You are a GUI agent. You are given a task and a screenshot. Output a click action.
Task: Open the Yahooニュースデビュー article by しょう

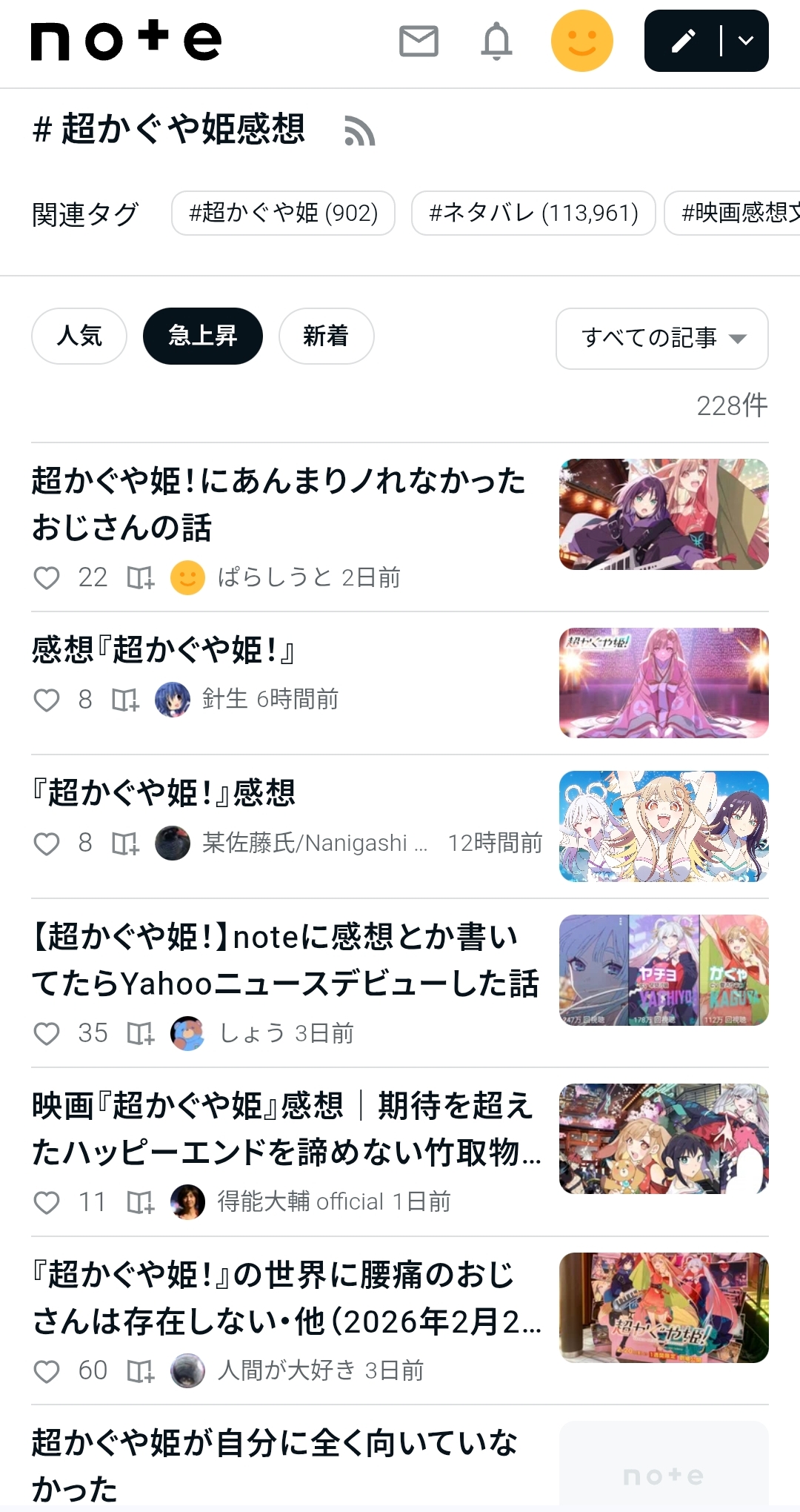(285, 960)
